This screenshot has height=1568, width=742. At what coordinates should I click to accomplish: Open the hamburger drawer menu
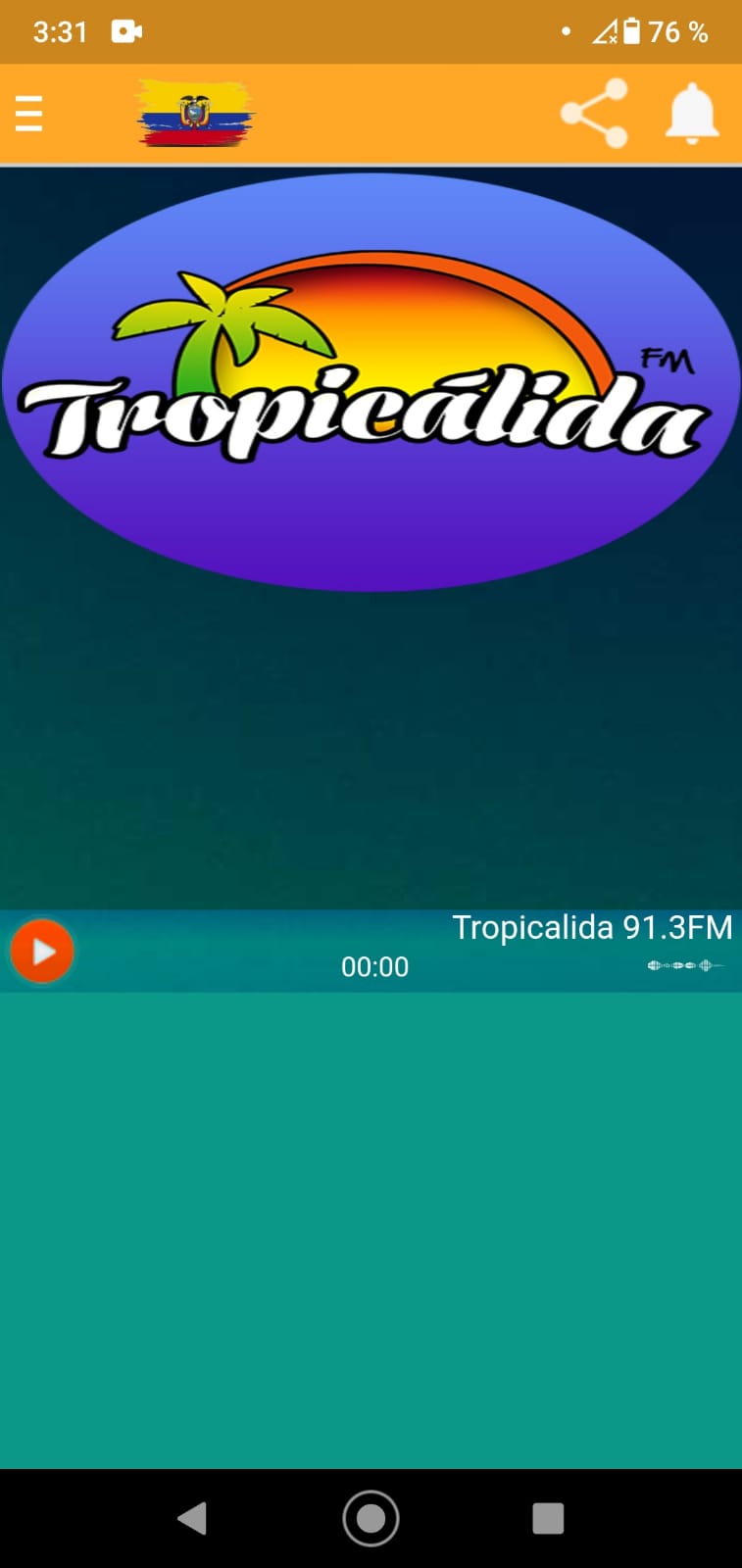click(x=28, y=114)
